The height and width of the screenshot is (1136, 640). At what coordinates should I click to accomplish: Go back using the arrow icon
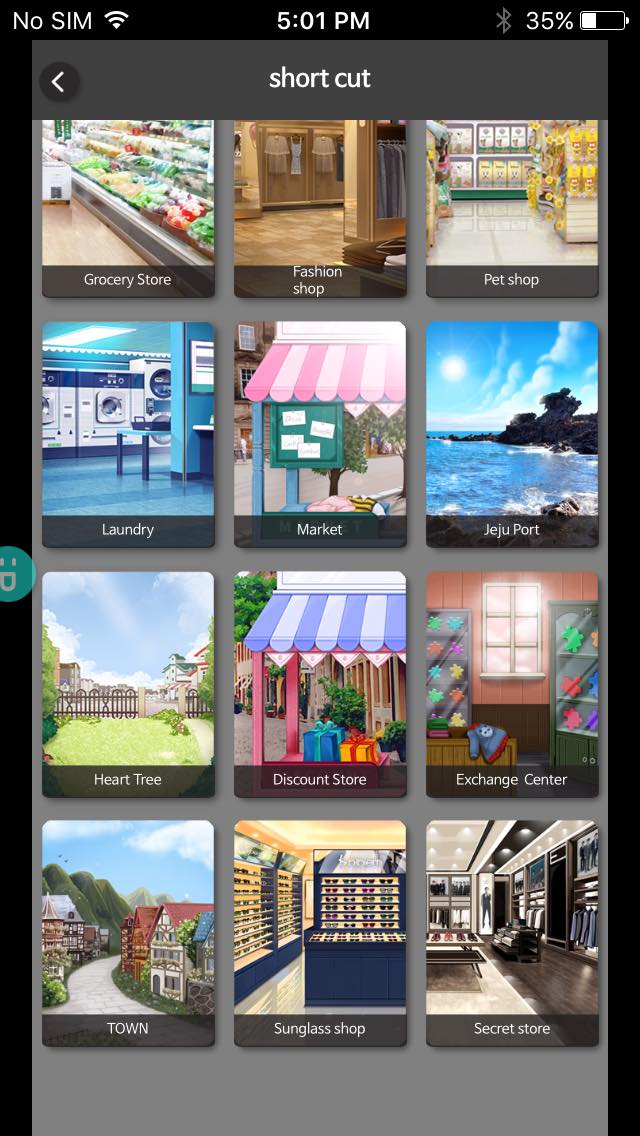[x=59, y=82]
